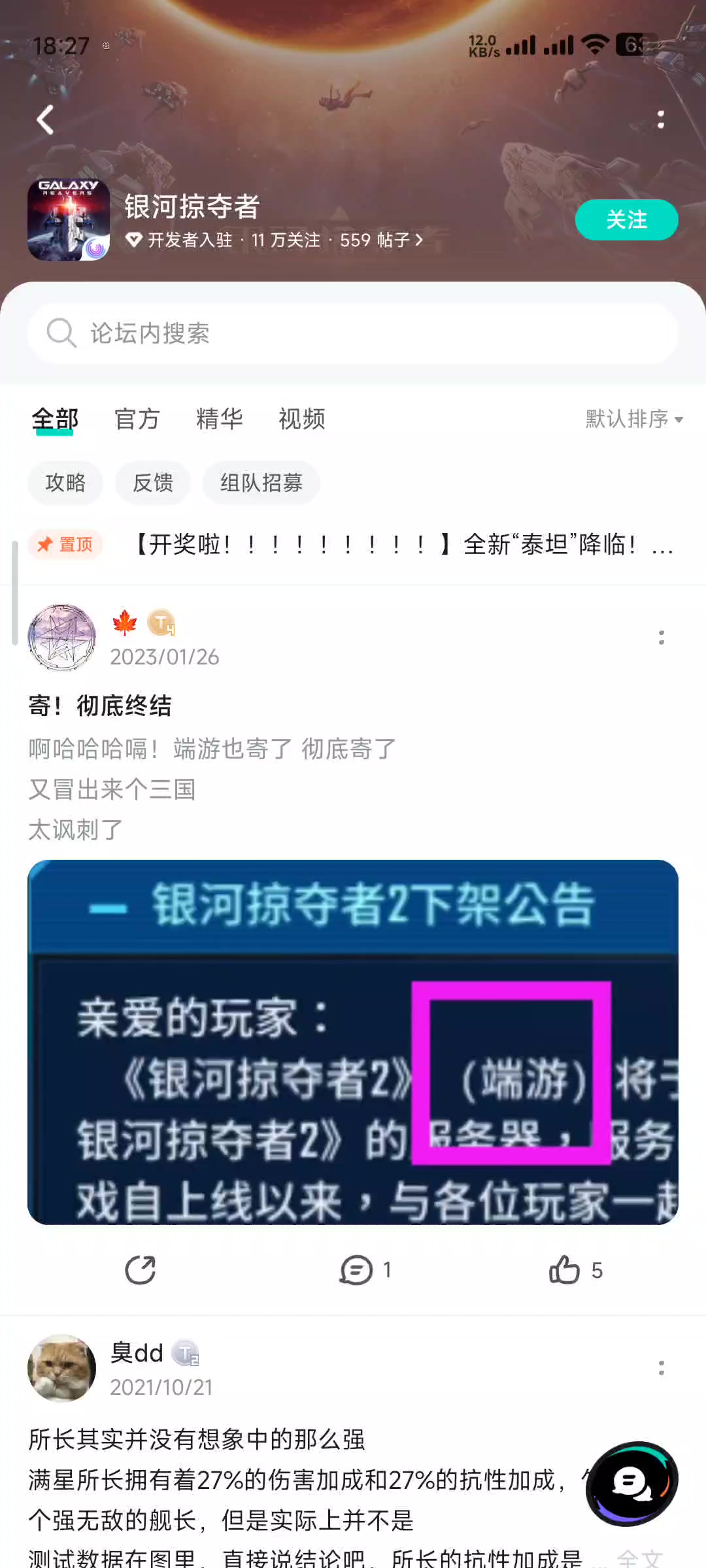Tap the floating chat bubble button
This screenshot has height=1568, width=706.
[x=631, y=1483]
